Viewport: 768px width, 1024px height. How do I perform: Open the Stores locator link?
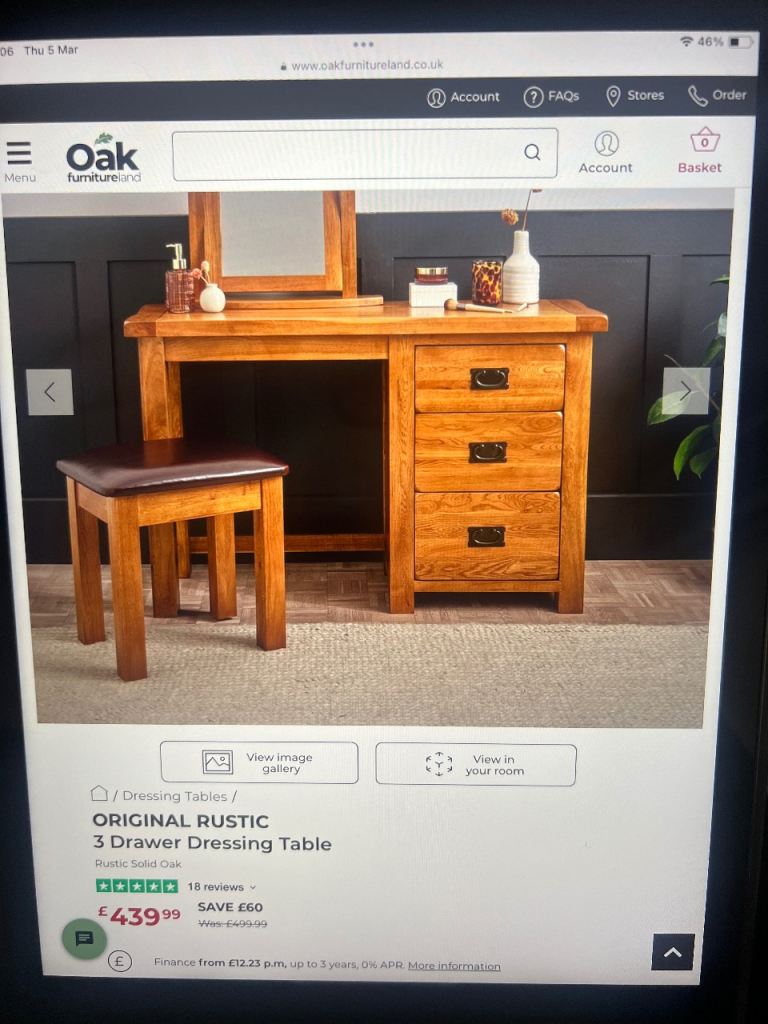(635, 96)
